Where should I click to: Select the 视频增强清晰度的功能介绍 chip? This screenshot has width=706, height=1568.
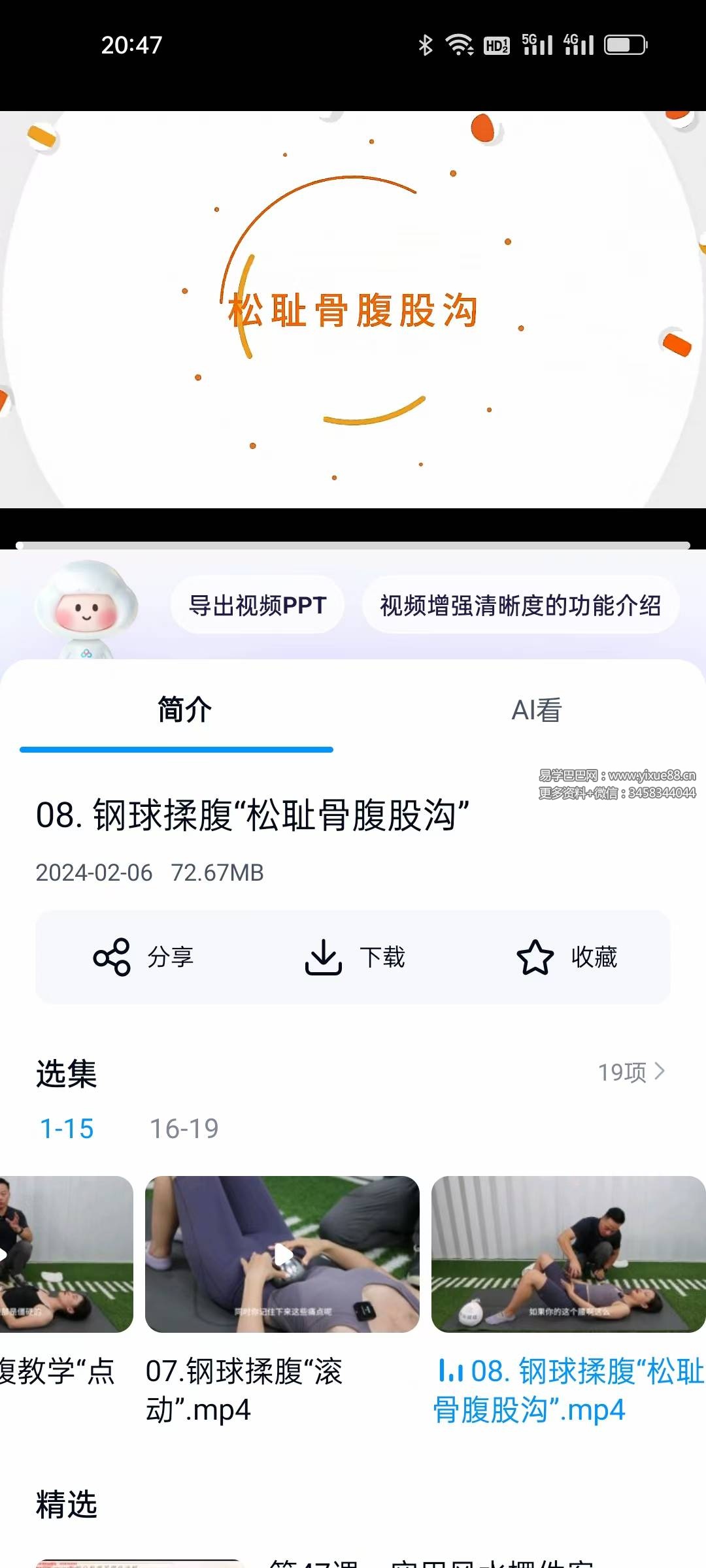coord(520,605)
